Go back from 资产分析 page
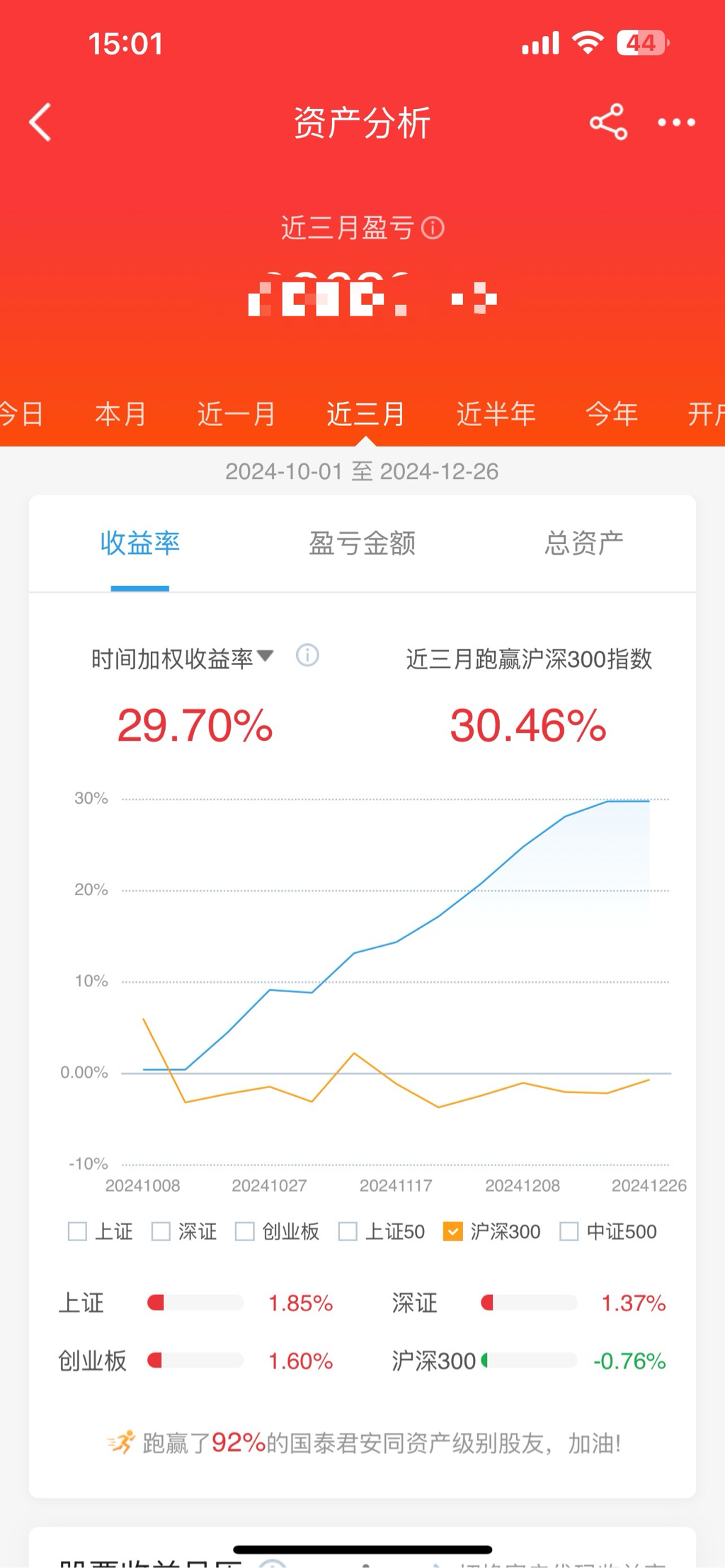Screen dimensions: 725x1568 40,122
